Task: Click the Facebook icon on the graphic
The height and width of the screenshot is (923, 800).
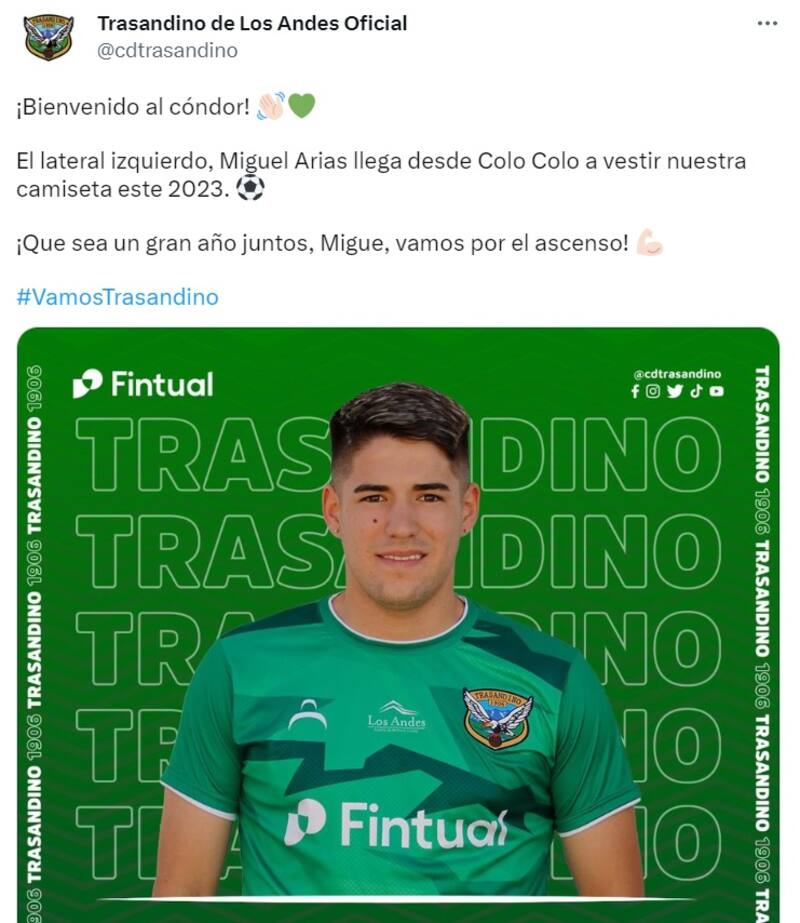Action: pos(637,391)
